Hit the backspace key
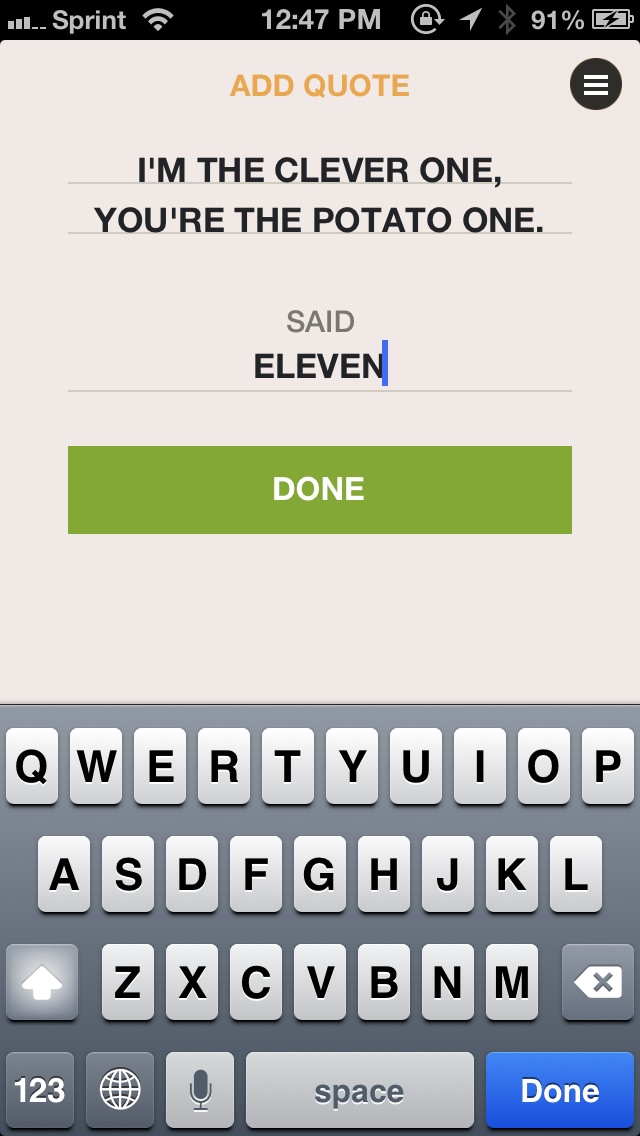 (x=598, y=982)
